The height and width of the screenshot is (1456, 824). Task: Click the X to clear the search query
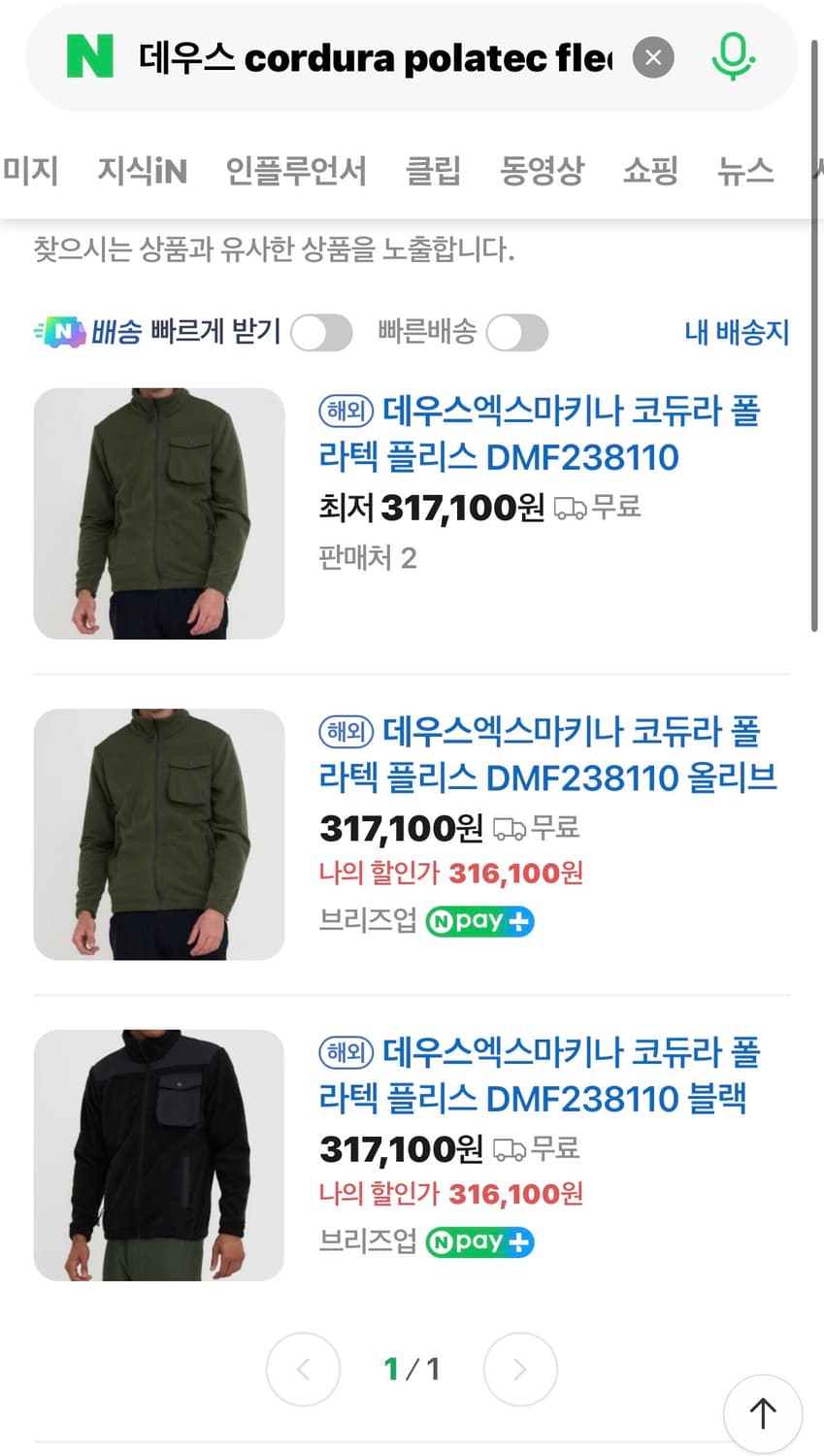pyautogui.click(x=653, y=56)
